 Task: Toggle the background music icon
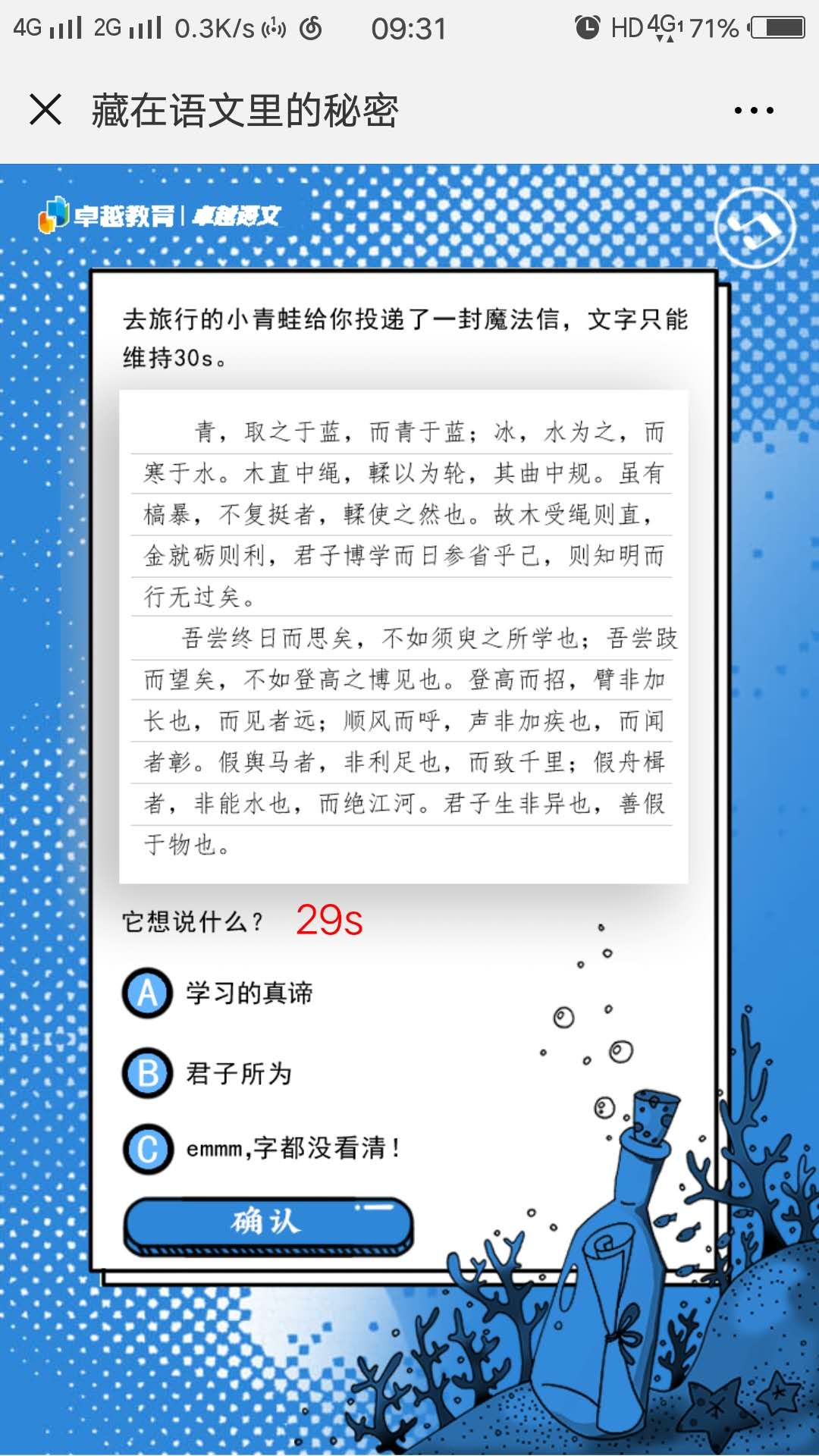[755, 227]
